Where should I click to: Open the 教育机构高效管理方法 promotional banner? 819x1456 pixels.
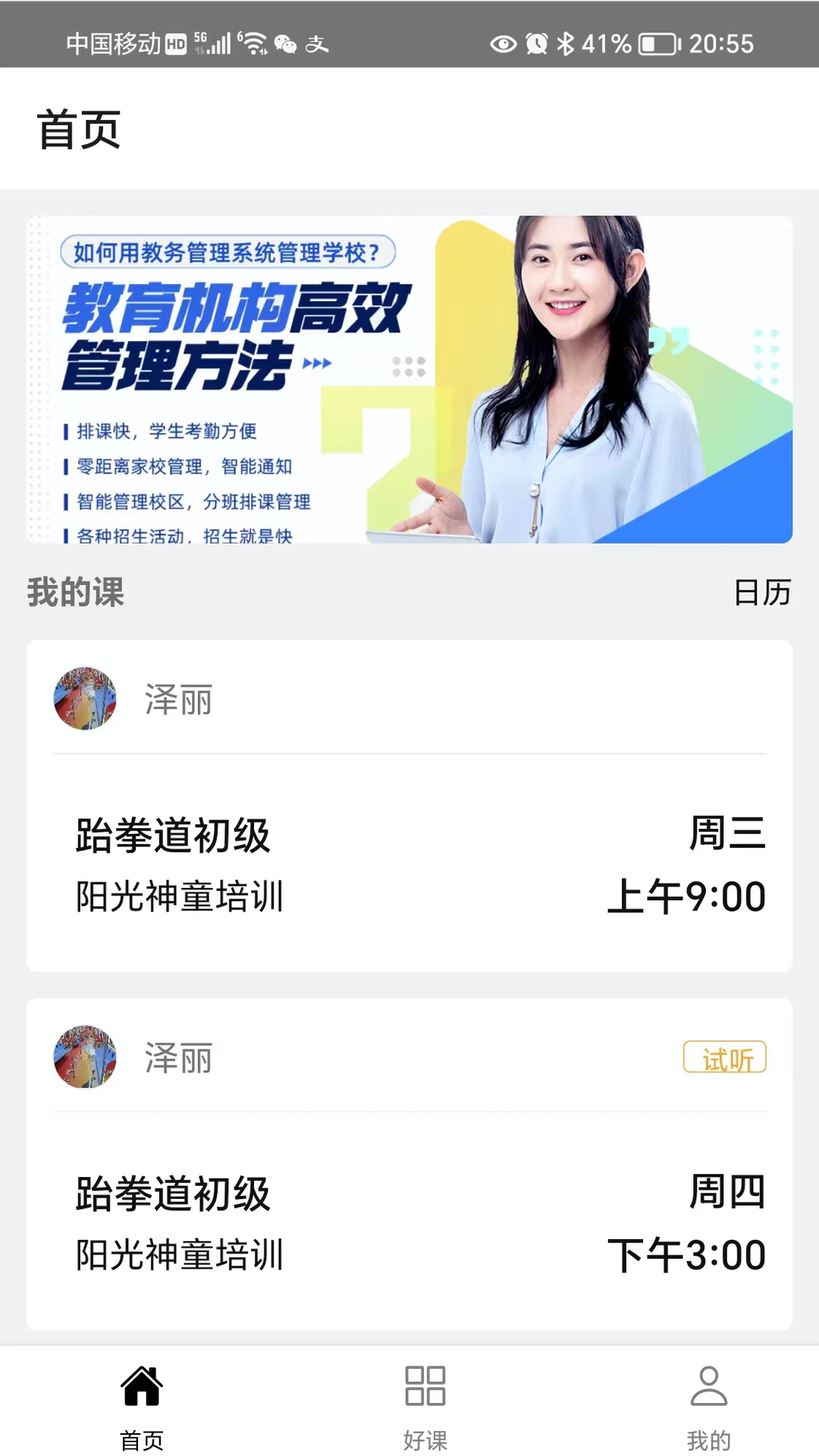(409, 378)
